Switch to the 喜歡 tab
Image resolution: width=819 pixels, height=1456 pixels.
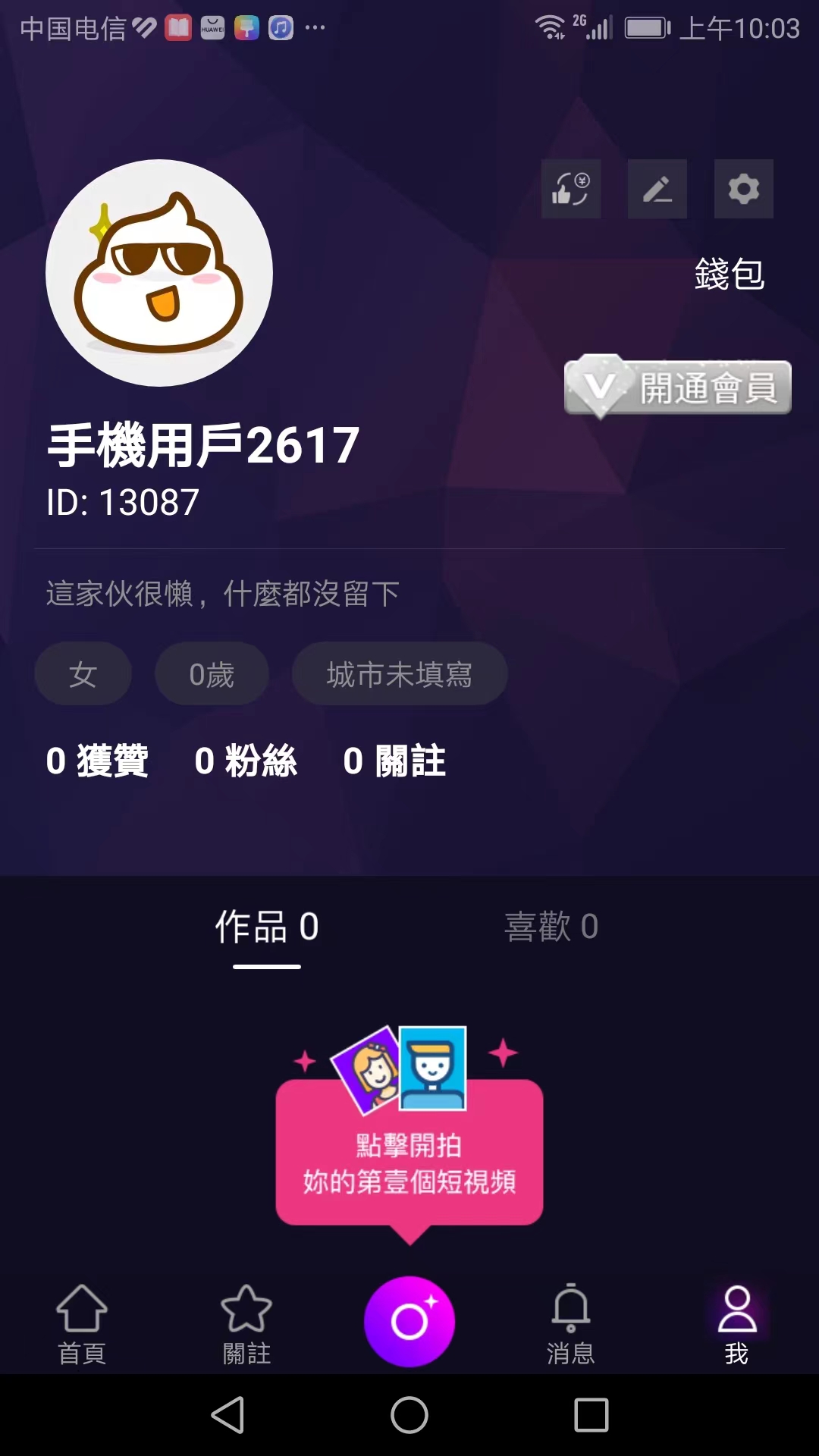pos(551,927)
